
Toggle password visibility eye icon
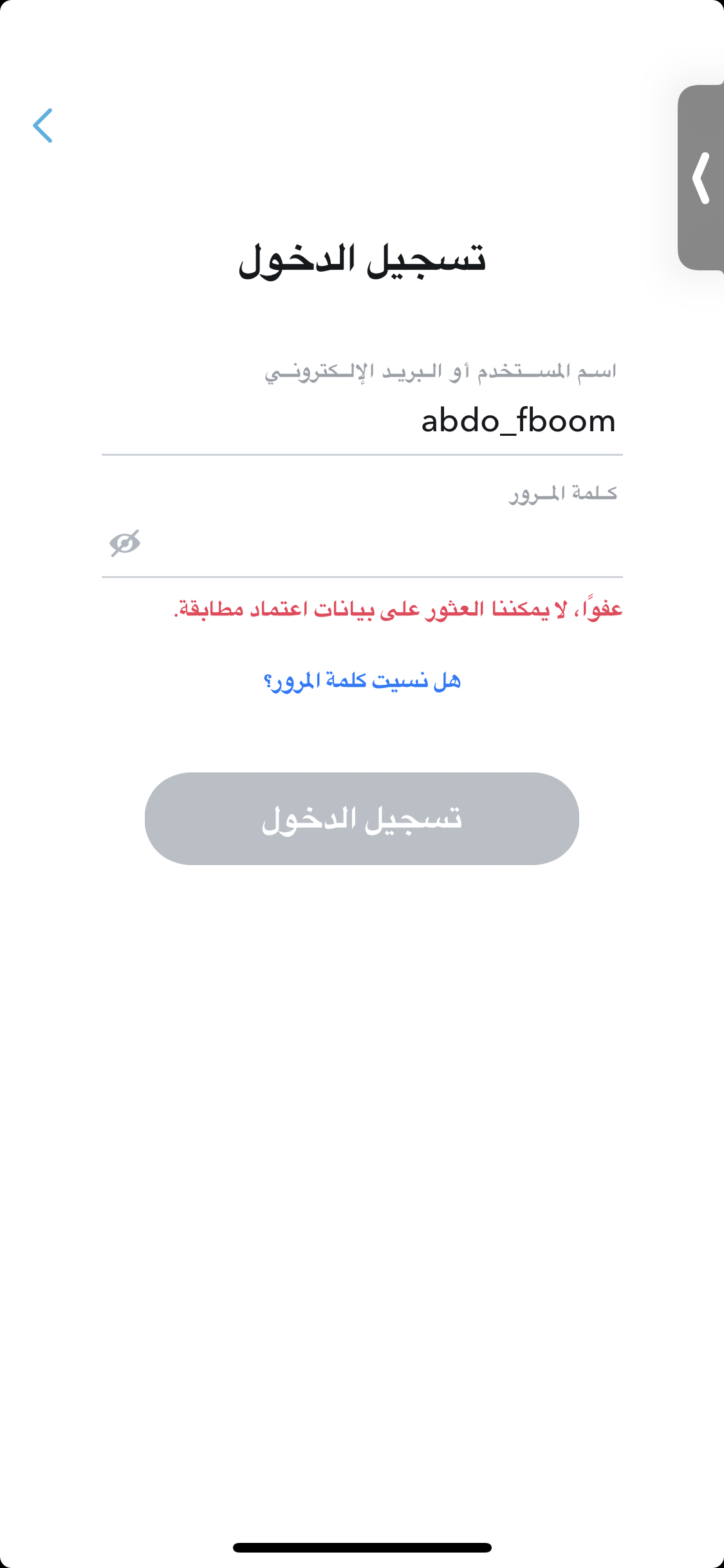[125, 543]
